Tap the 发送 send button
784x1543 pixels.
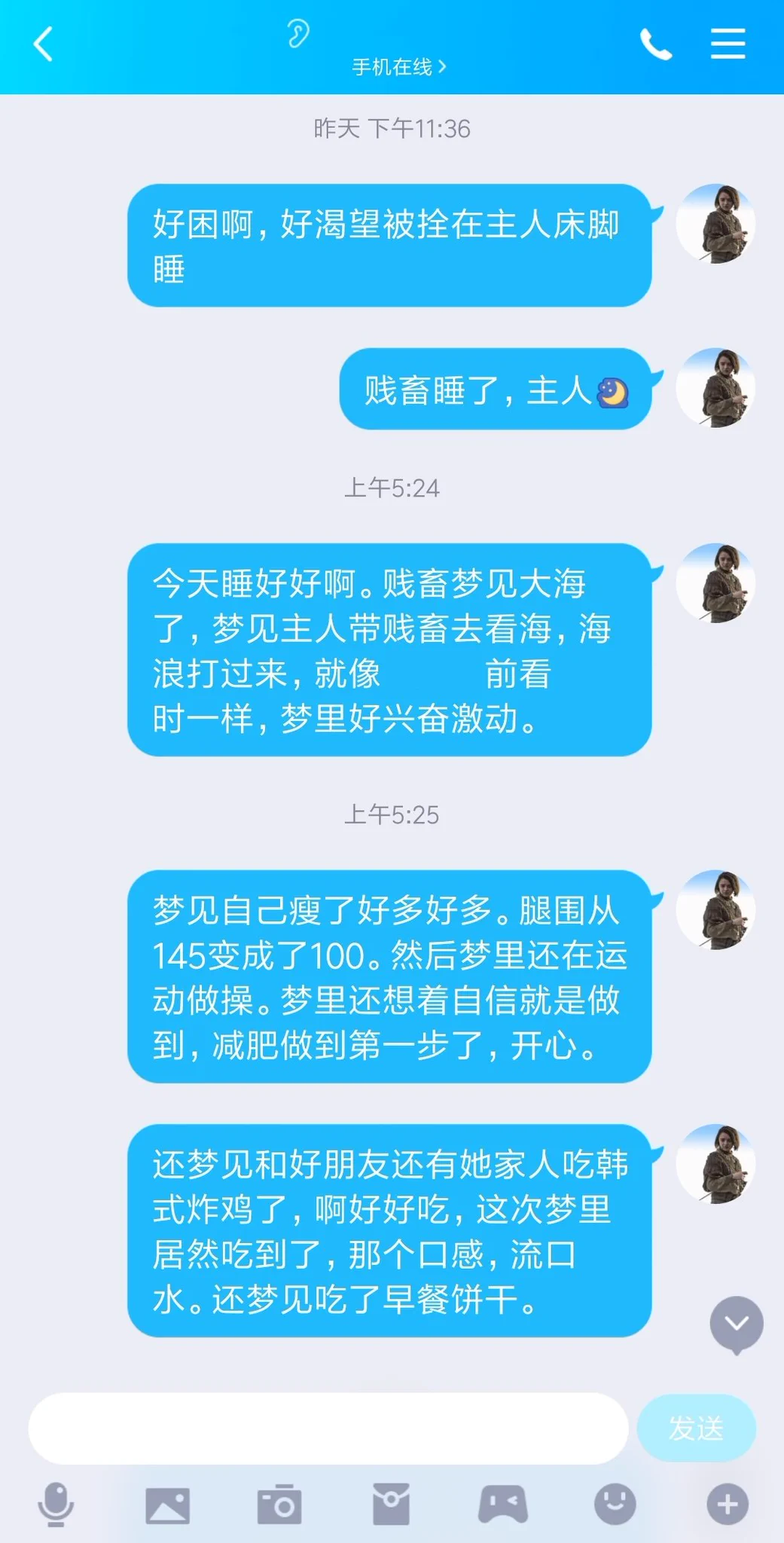pos(695,1428)
